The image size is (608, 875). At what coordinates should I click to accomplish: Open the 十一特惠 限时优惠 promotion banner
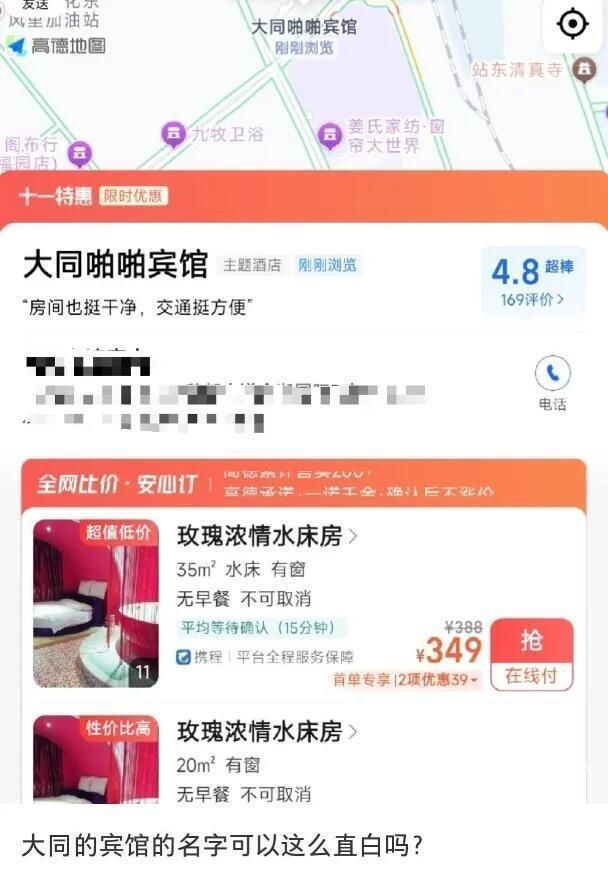coord(95,196)
